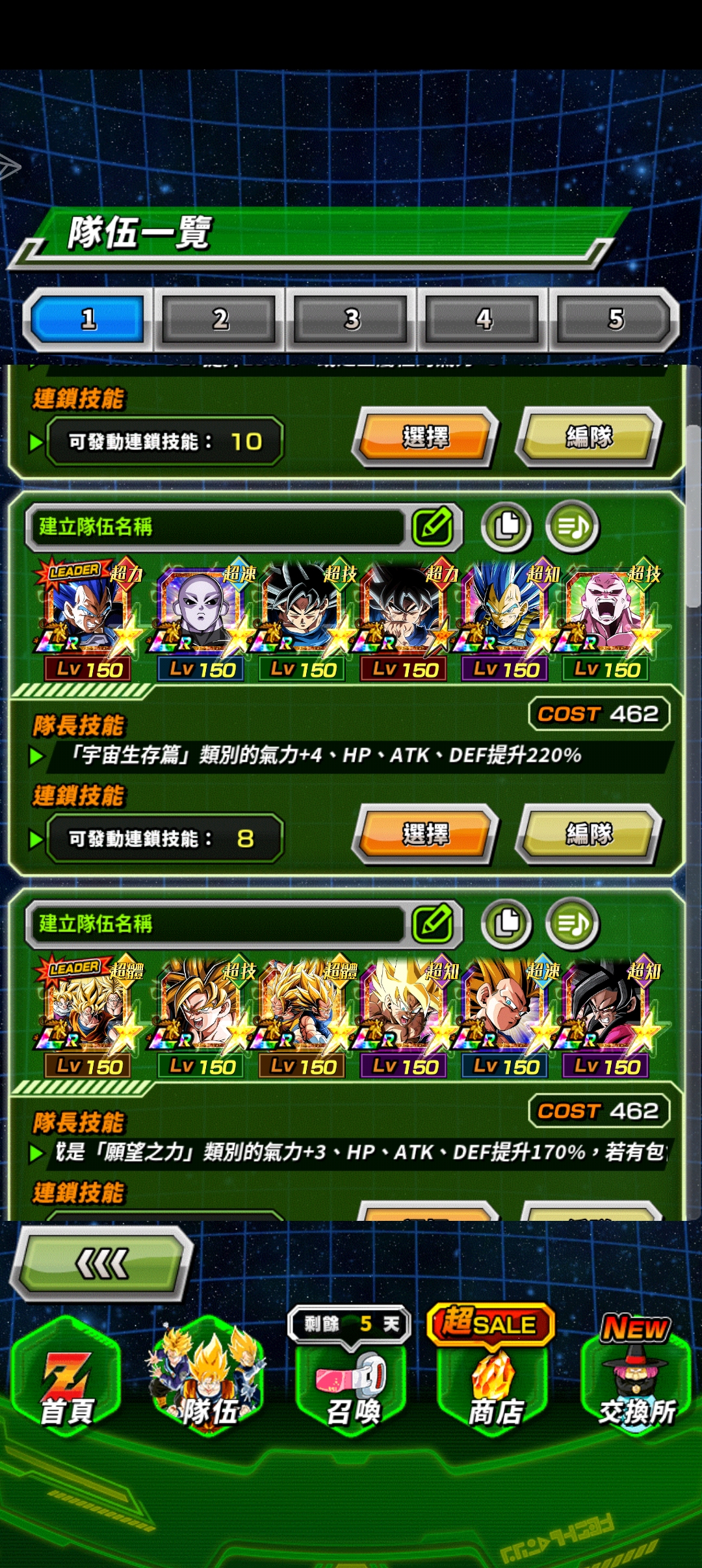Copy the 願望之力 team
The image size is (702, 1568).
tap(507, 923)
